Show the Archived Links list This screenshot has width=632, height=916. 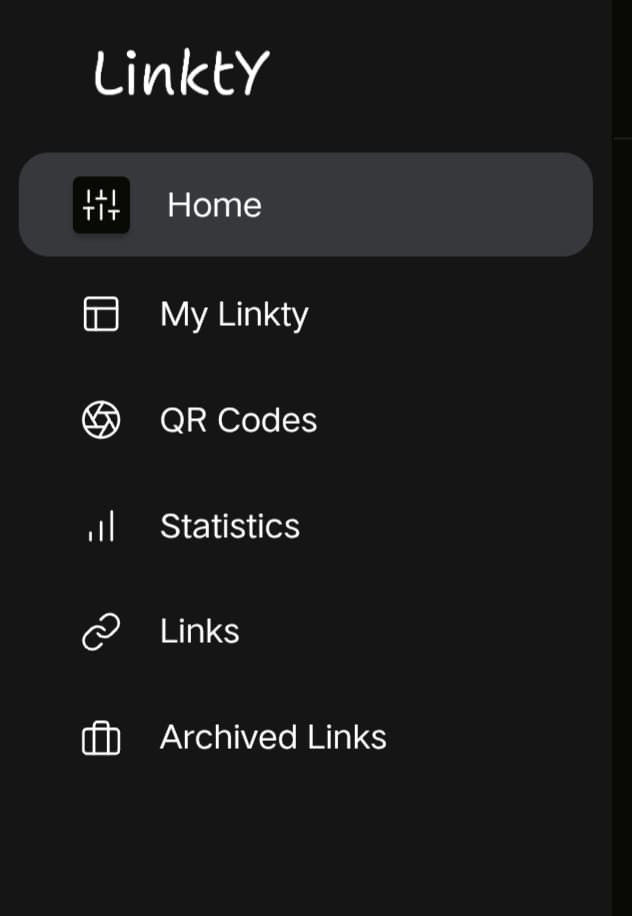coord(272,738)
